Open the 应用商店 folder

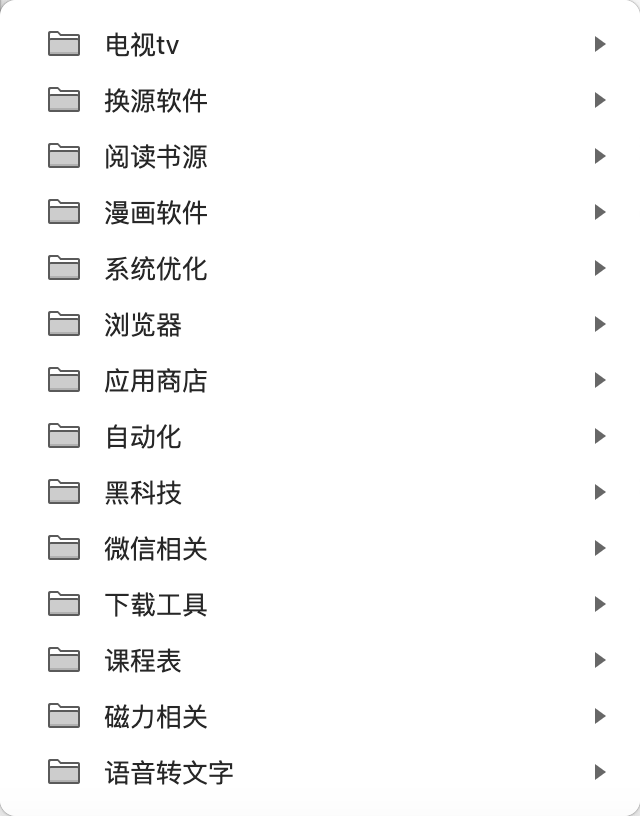coord(156,380)
